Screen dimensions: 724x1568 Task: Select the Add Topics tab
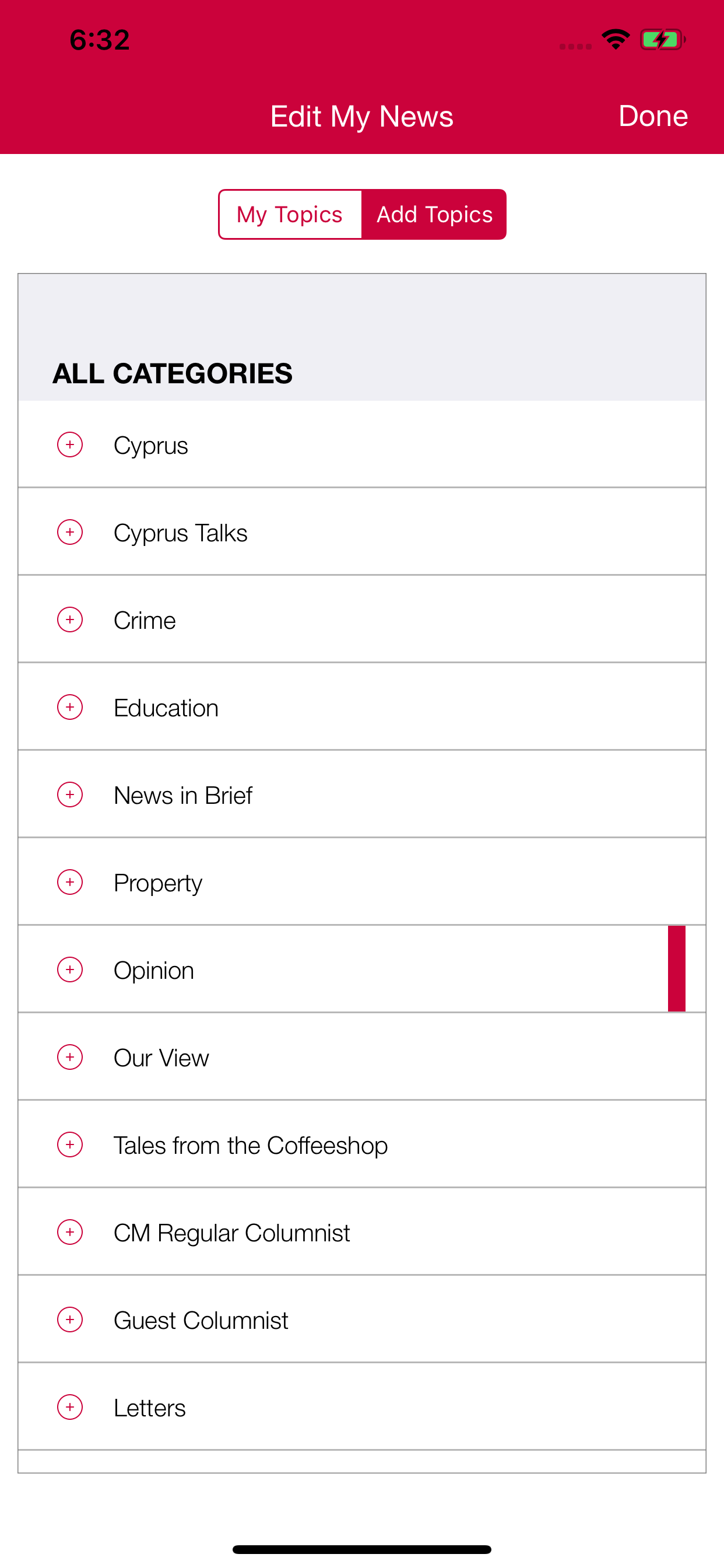(x=434, y=214)
